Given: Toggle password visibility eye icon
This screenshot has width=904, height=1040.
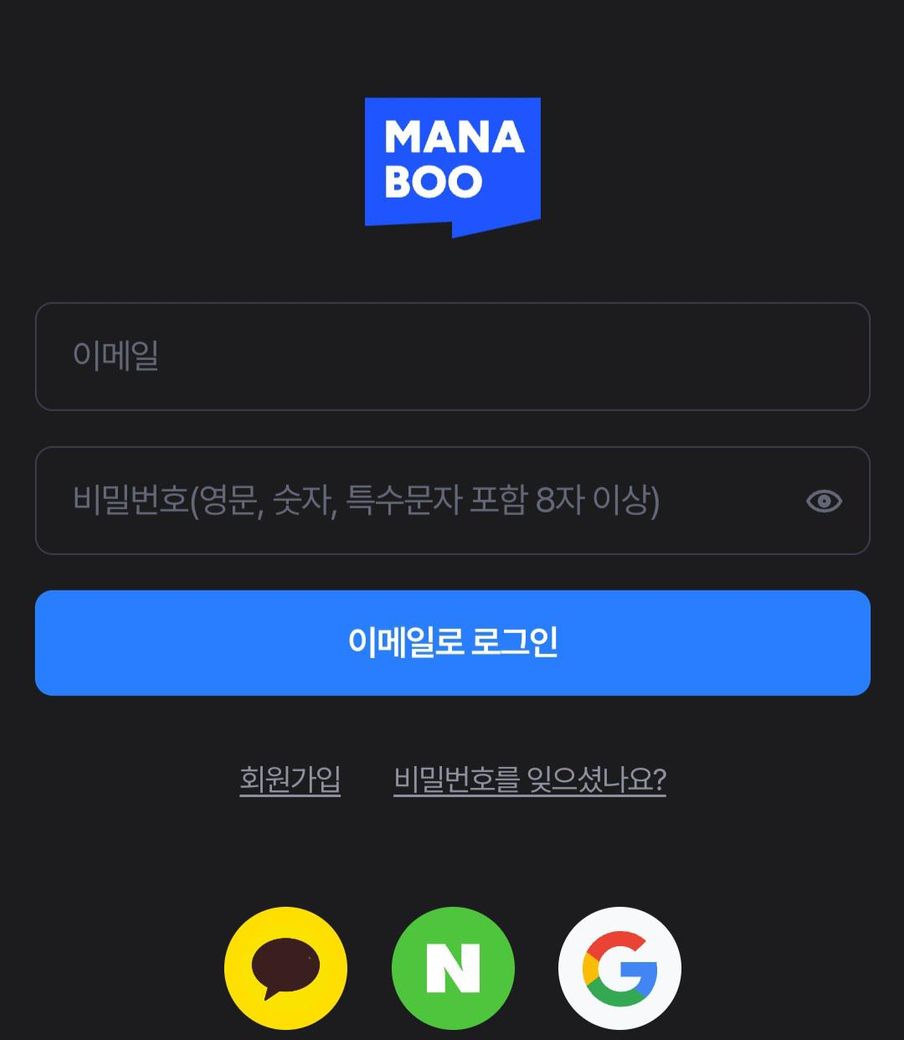Looking at the screenshot, I should [x=824, y=501].
